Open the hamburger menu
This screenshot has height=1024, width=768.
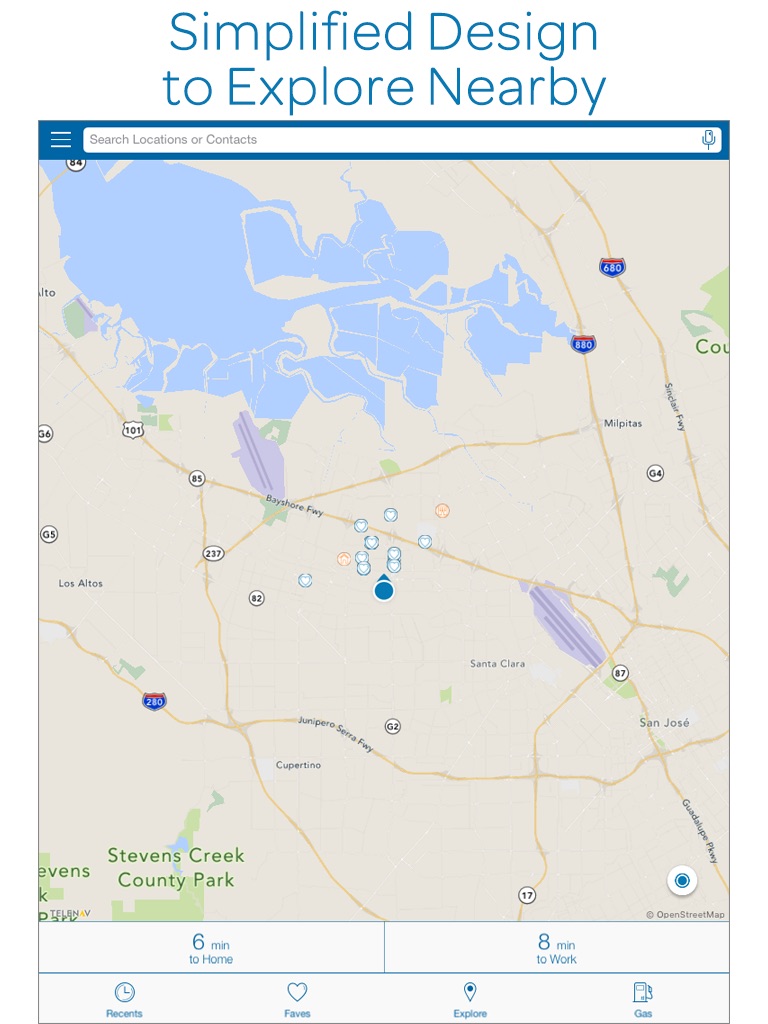pyautogui.click(x=61, y=139)
